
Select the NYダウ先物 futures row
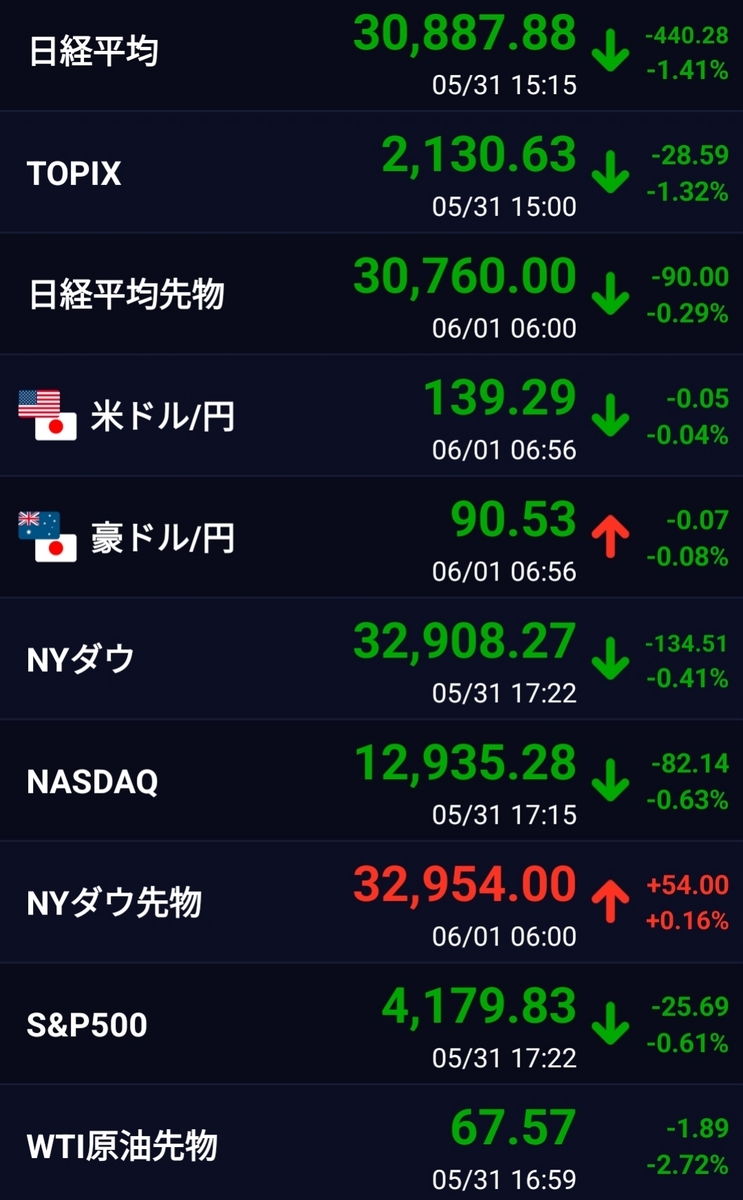(x=371, y=903)
